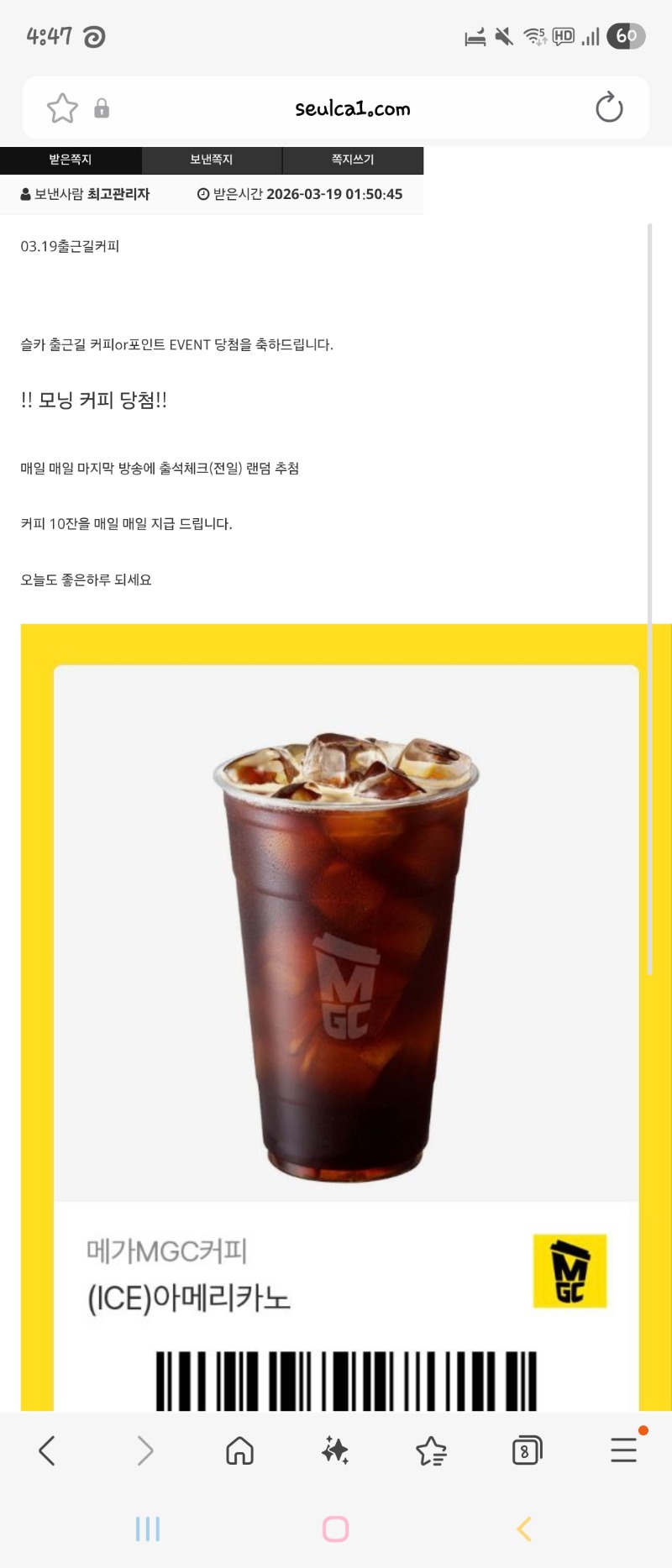Image resolution: width=672 pixels, height=1568 pixels.
Task: Open the tab switcher showing 8 tabs
Action: (527, 1450)
